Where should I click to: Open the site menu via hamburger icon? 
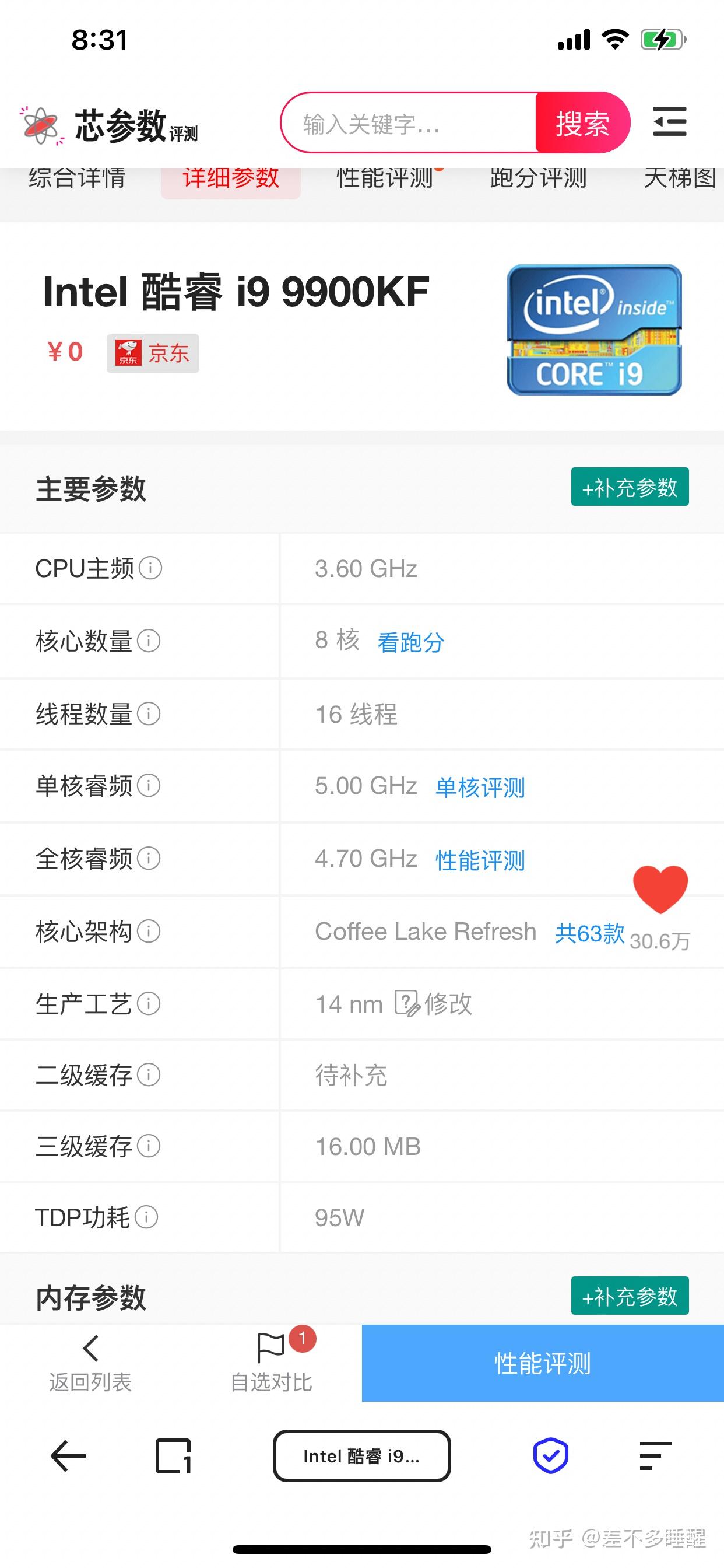coord(670,122)
